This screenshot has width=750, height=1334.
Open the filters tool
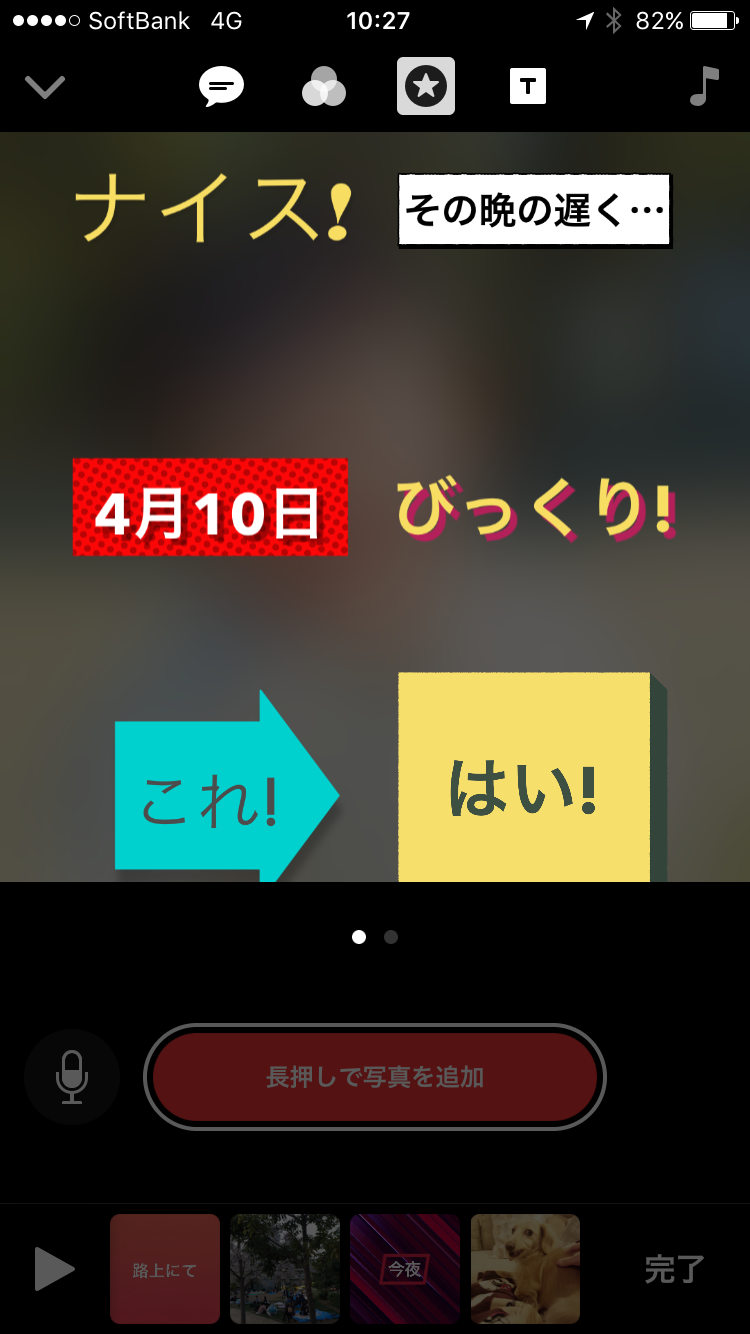[x=324, y=87]
